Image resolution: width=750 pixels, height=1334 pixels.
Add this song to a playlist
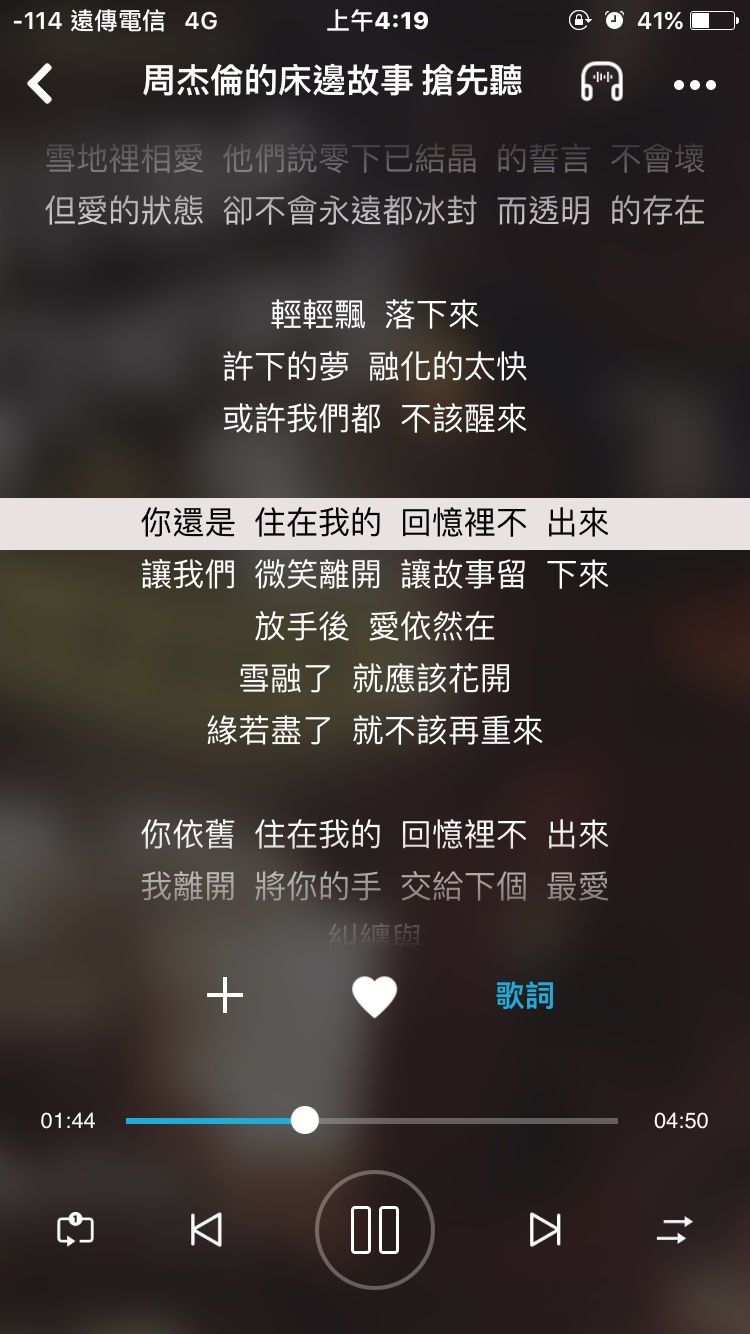coord(225,995)
